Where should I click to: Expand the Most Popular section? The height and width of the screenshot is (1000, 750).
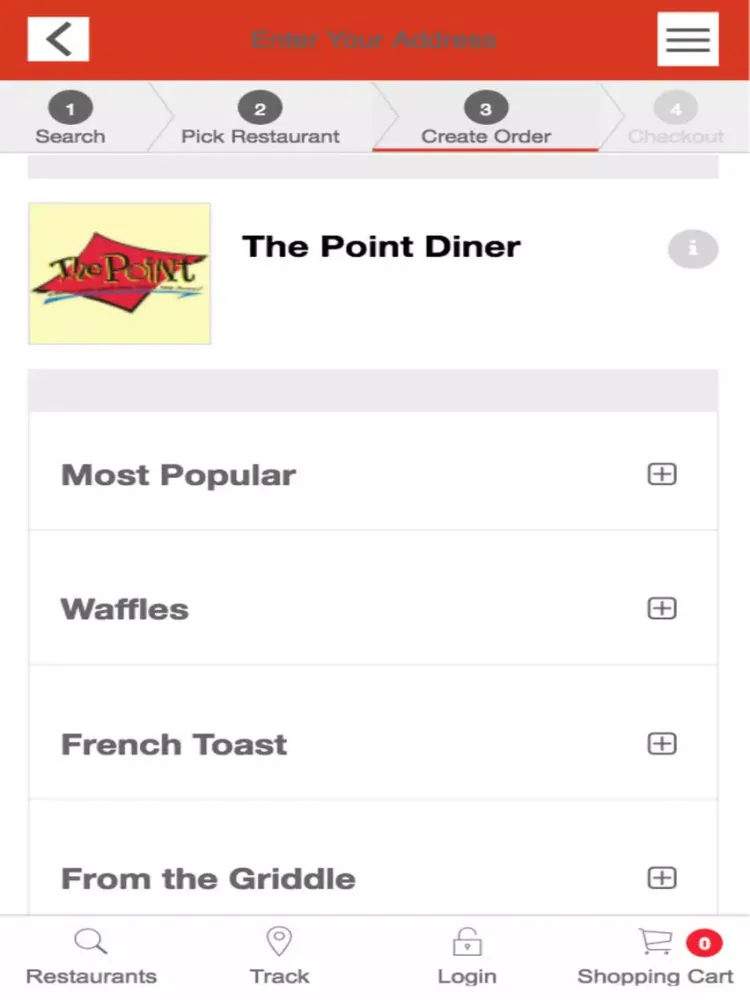click(661, 474)
